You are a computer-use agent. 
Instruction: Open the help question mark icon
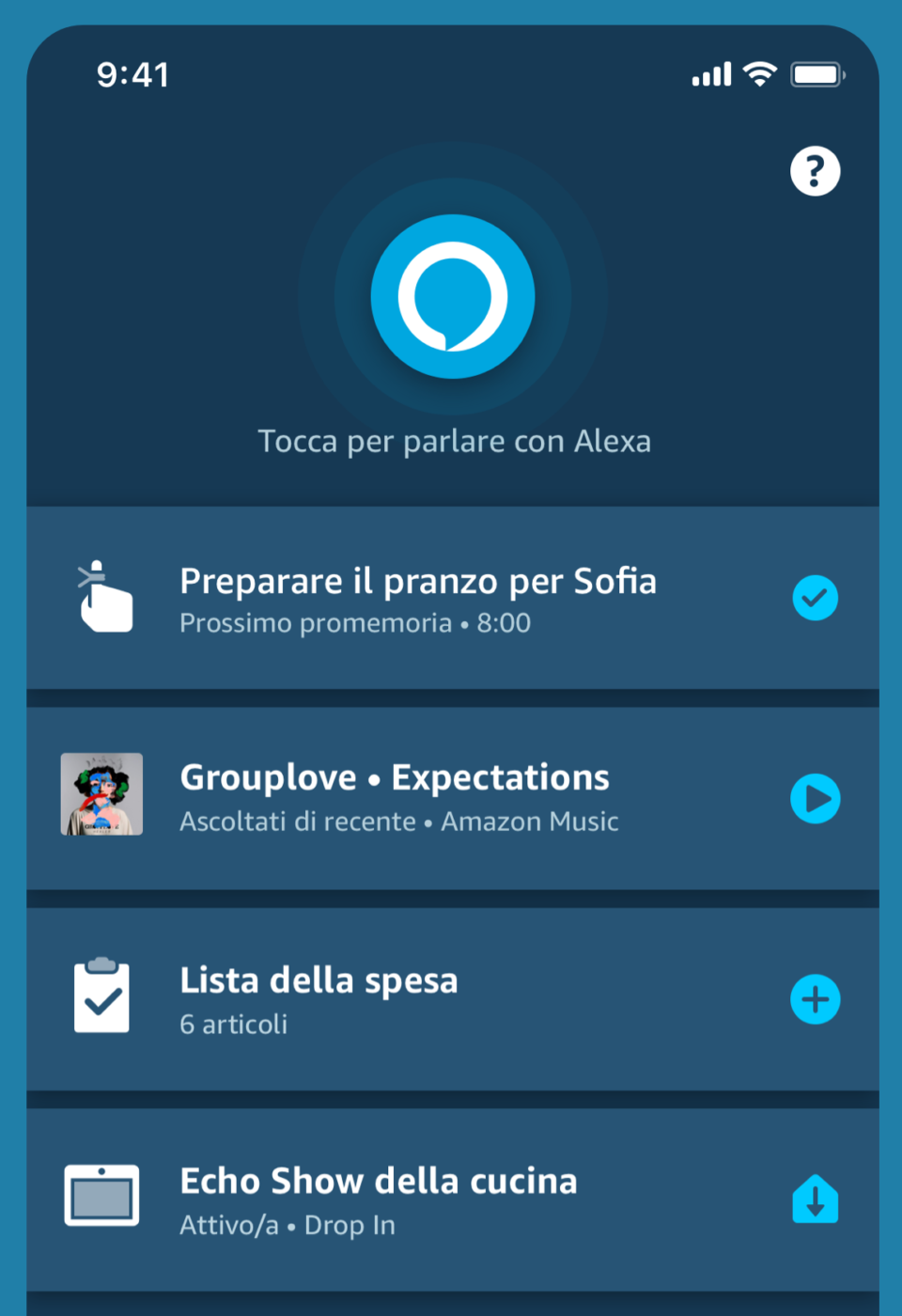point(815,171)
